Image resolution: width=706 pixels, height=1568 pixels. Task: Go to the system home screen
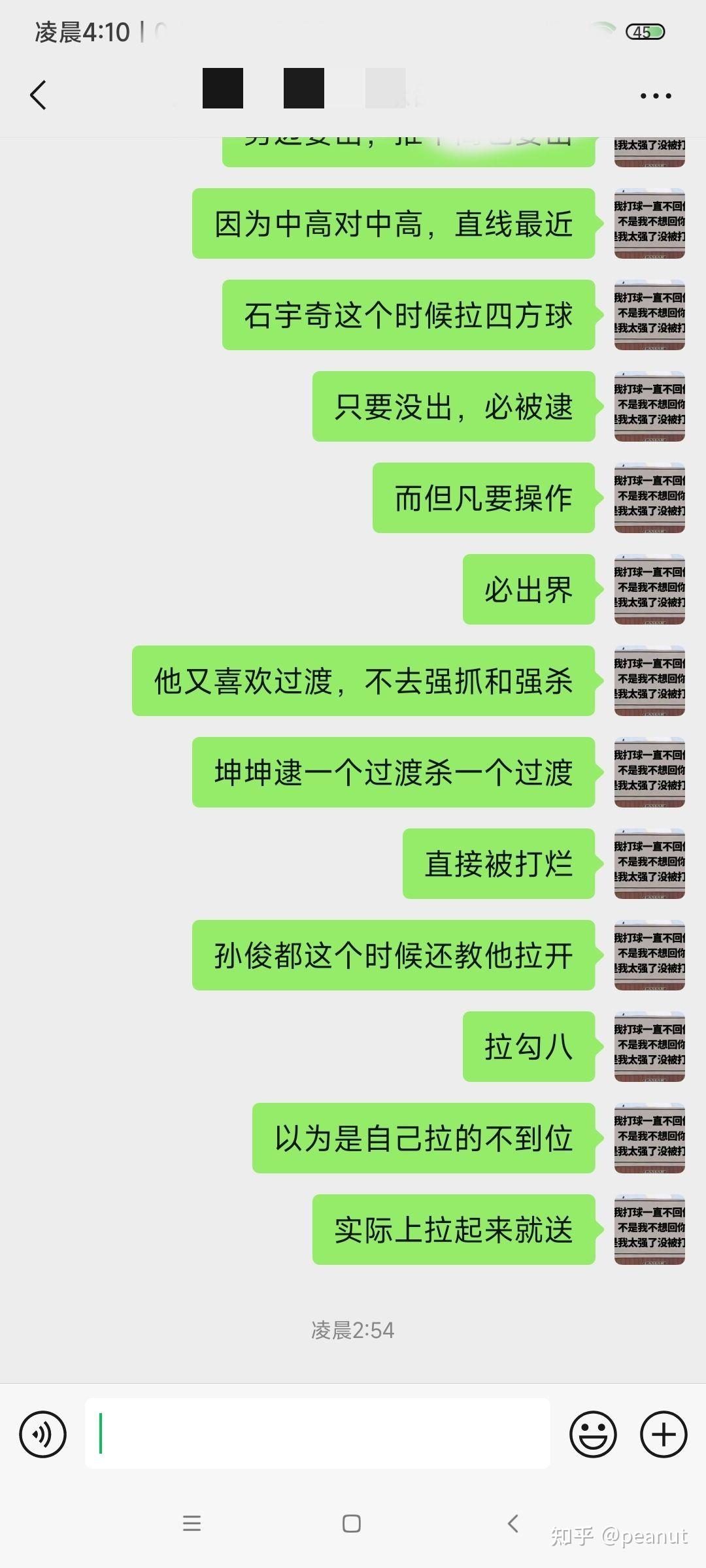(352, 1524)
